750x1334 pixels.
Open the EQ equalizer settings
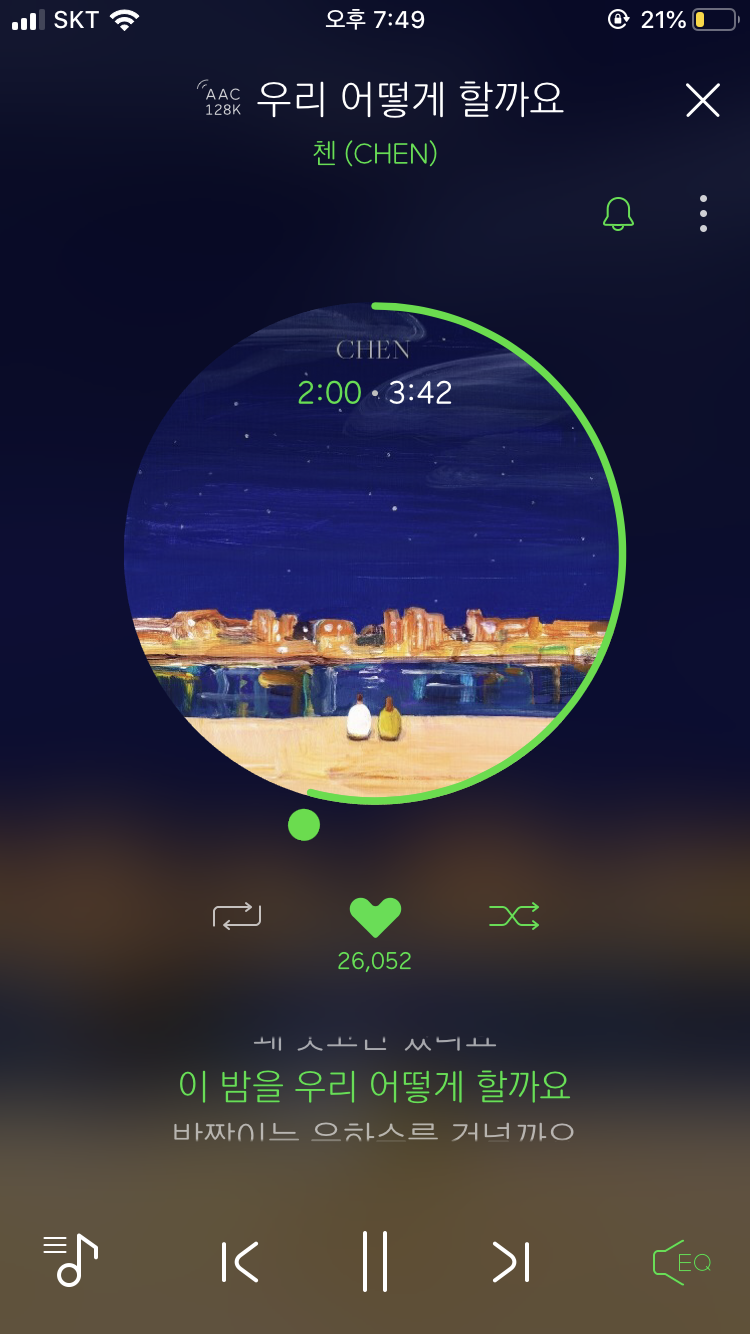coord(681,1262)
